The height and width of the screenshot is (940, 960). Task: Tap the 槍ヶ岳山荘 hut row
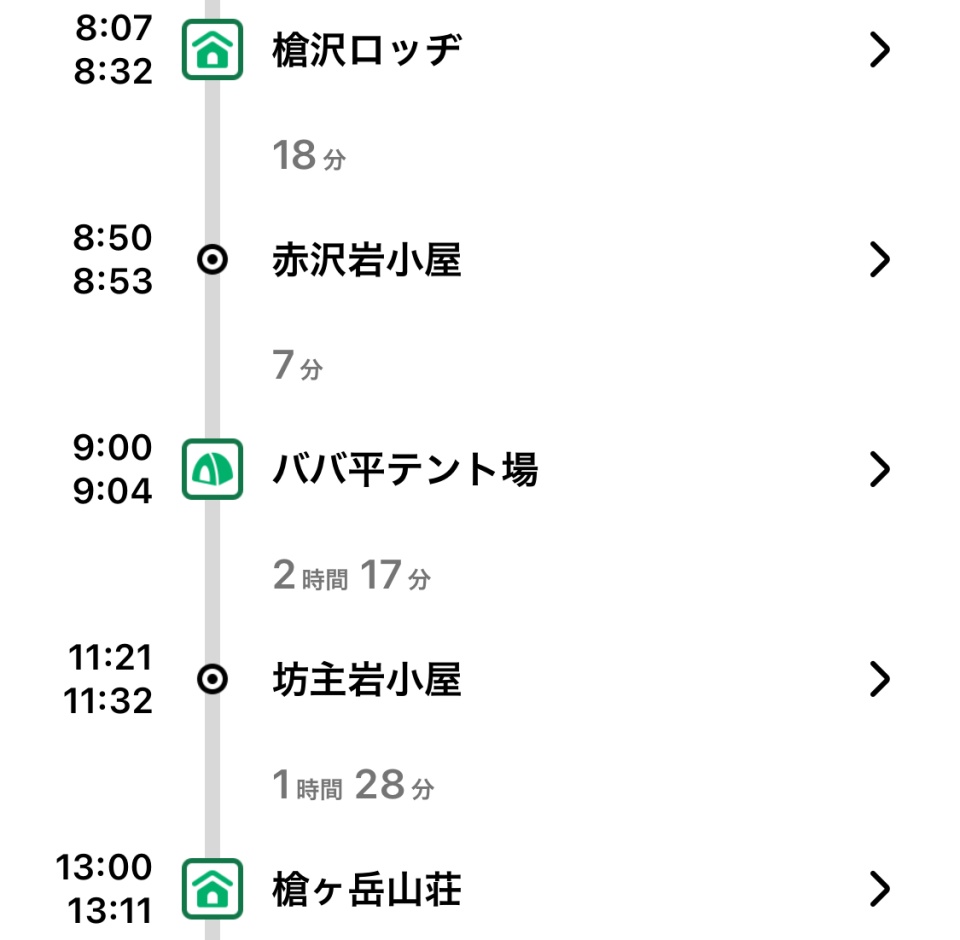pos(367,889)
